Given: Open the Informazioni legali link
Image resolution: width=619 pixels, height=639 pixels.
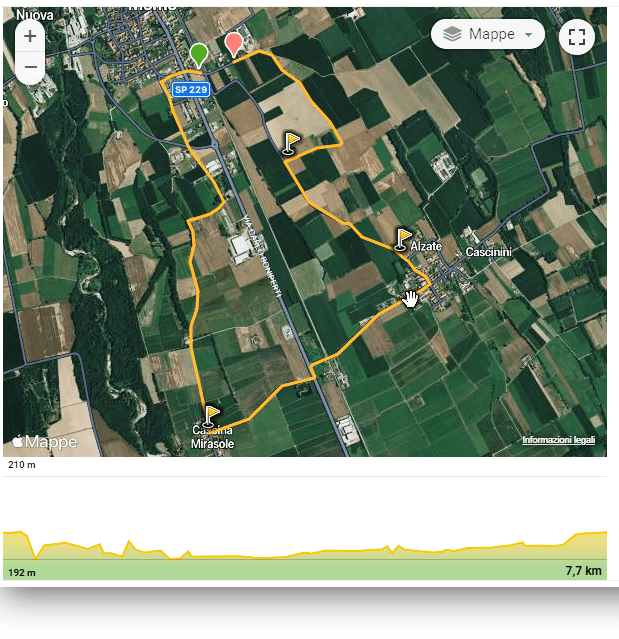Looking at the screenshot, I should [x=558, y=440].
